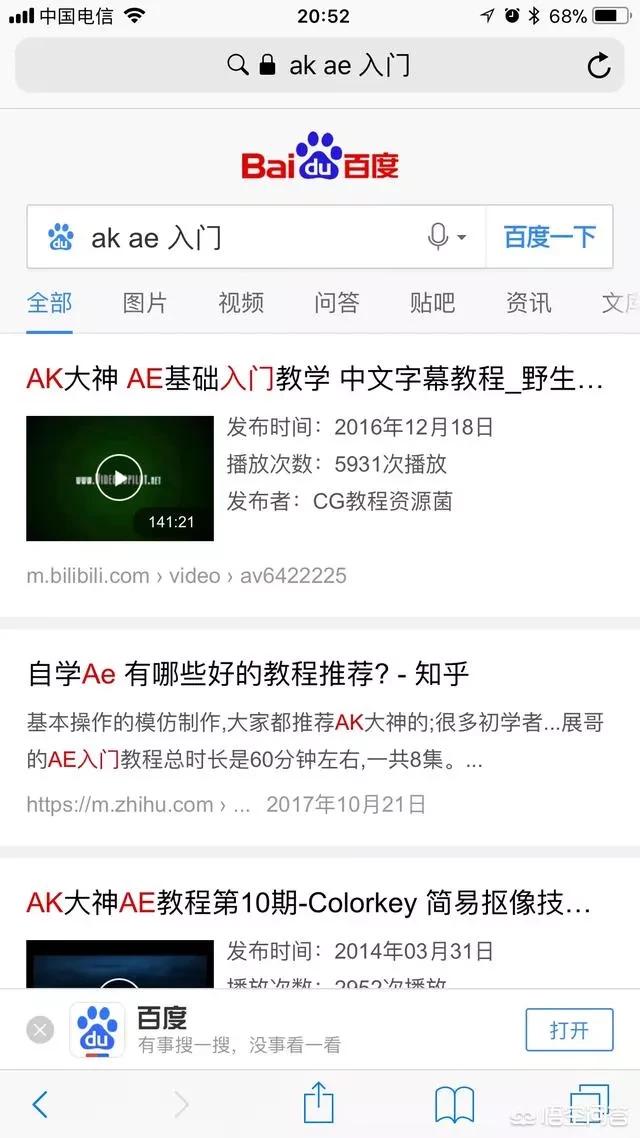
Task: Edit the Baidu search query field
Action: pyautogui.click(x=250, y=237)
